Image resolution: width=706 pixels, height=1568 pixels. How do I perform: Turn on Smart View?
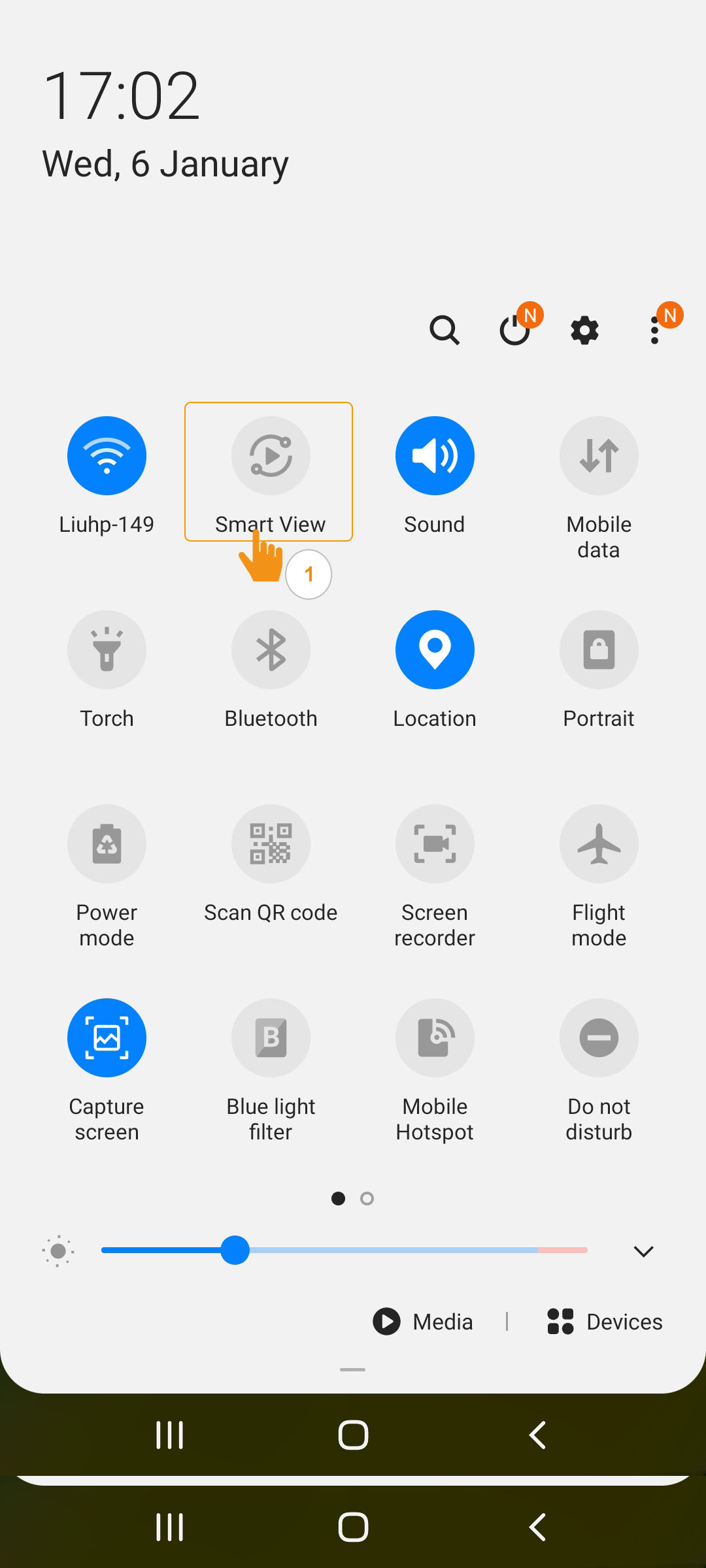[271, 455]
